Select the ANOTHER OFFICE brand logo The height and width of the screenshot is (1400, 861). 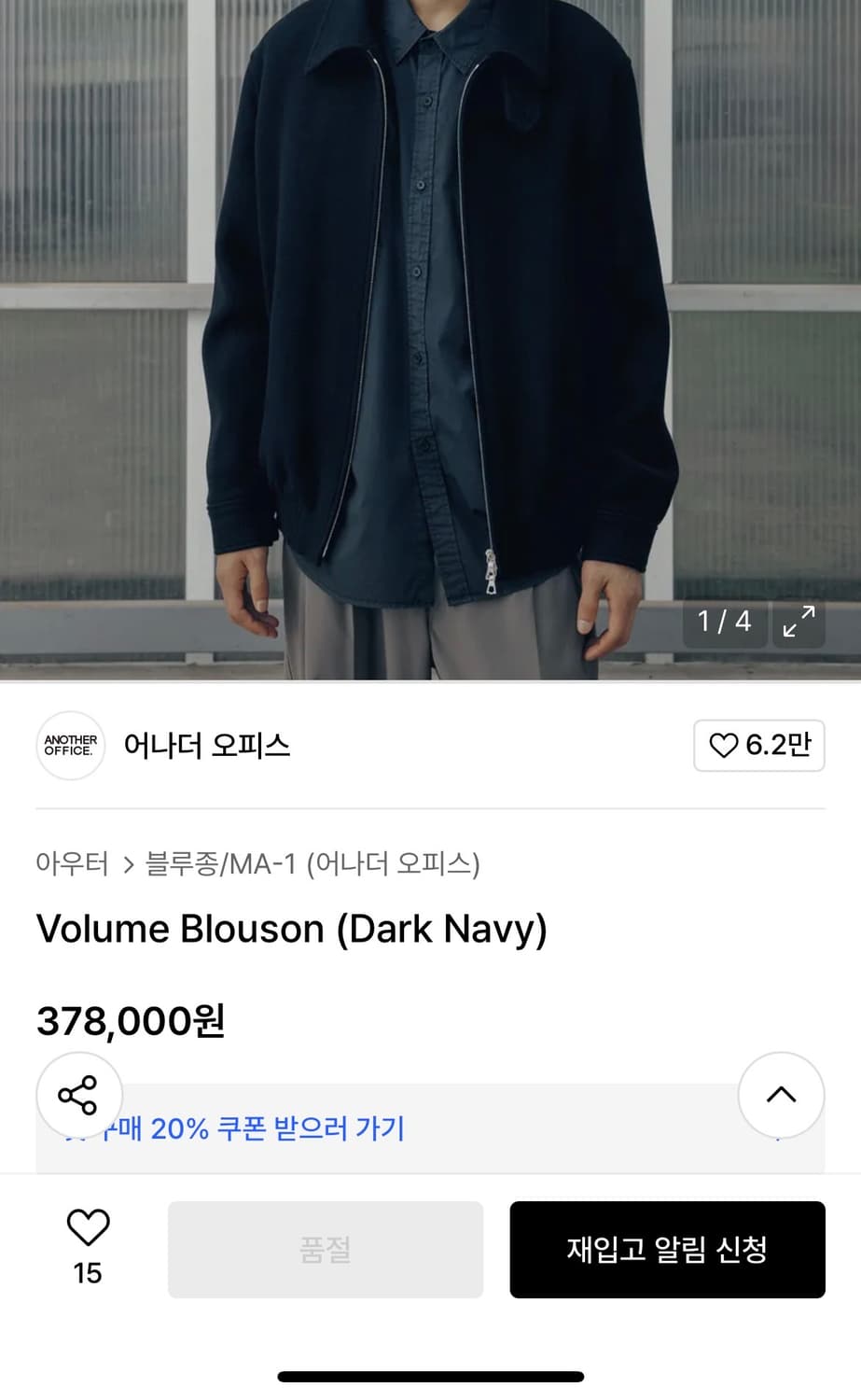[70, 746]
